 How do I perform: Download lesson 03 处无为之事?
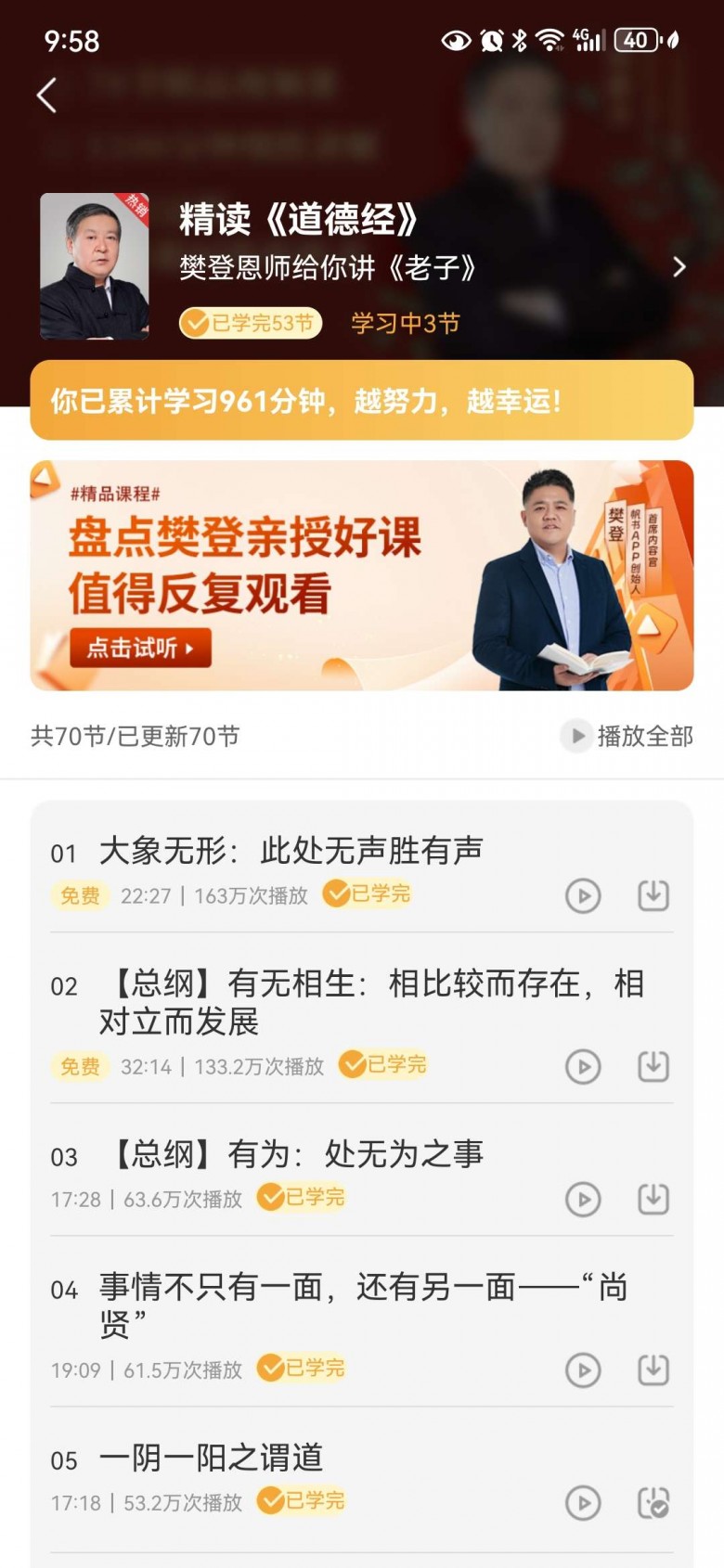click(653, 1199)
